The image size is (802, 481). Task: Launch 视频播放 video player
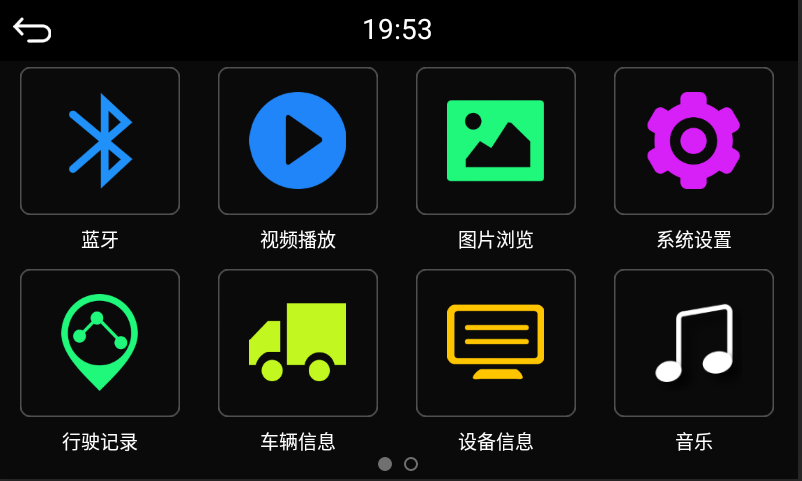(x=297, y=141)
